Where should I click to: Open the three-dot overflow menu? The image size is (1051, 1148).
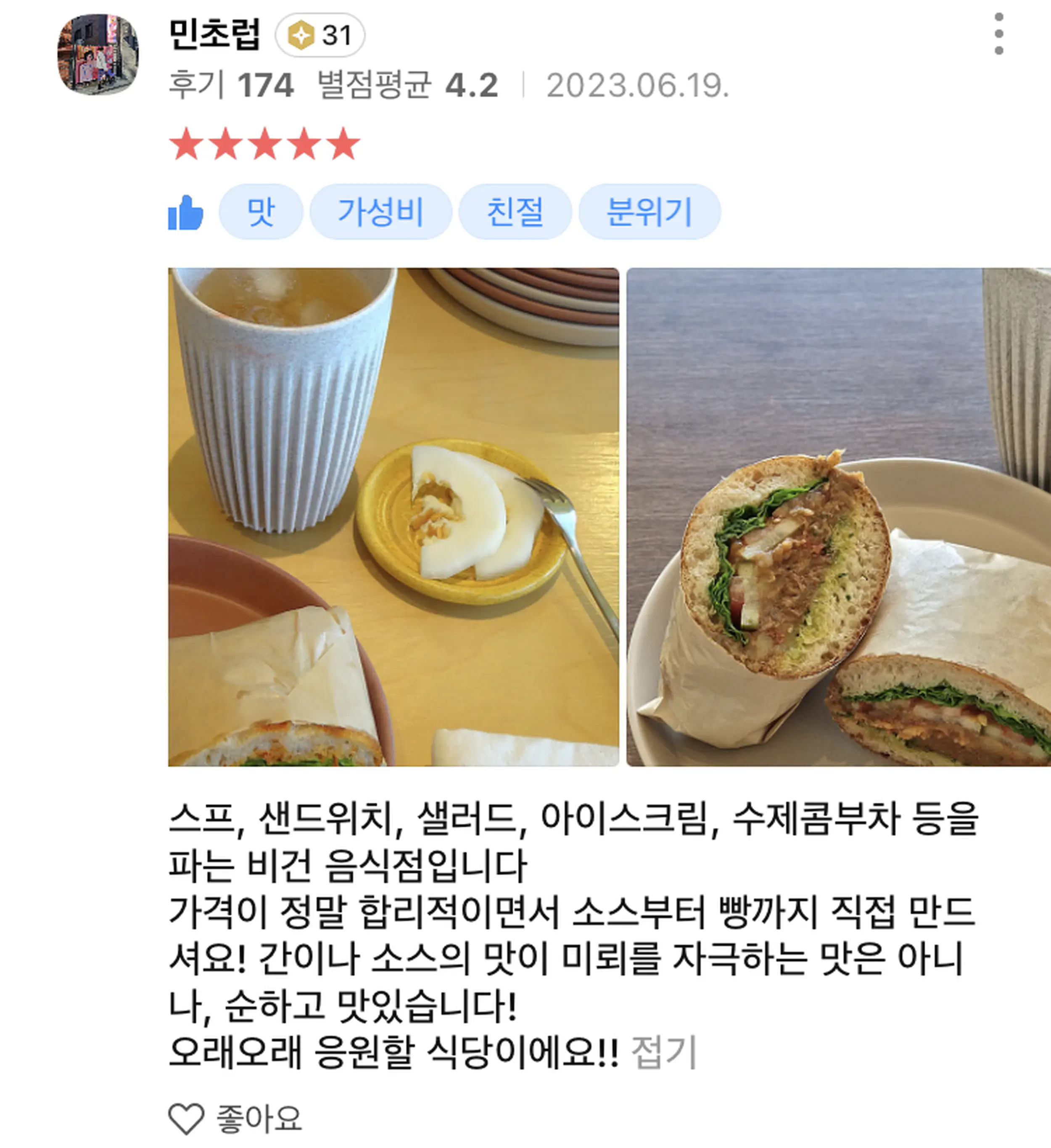pyautogui.click(x=998, y=34)
